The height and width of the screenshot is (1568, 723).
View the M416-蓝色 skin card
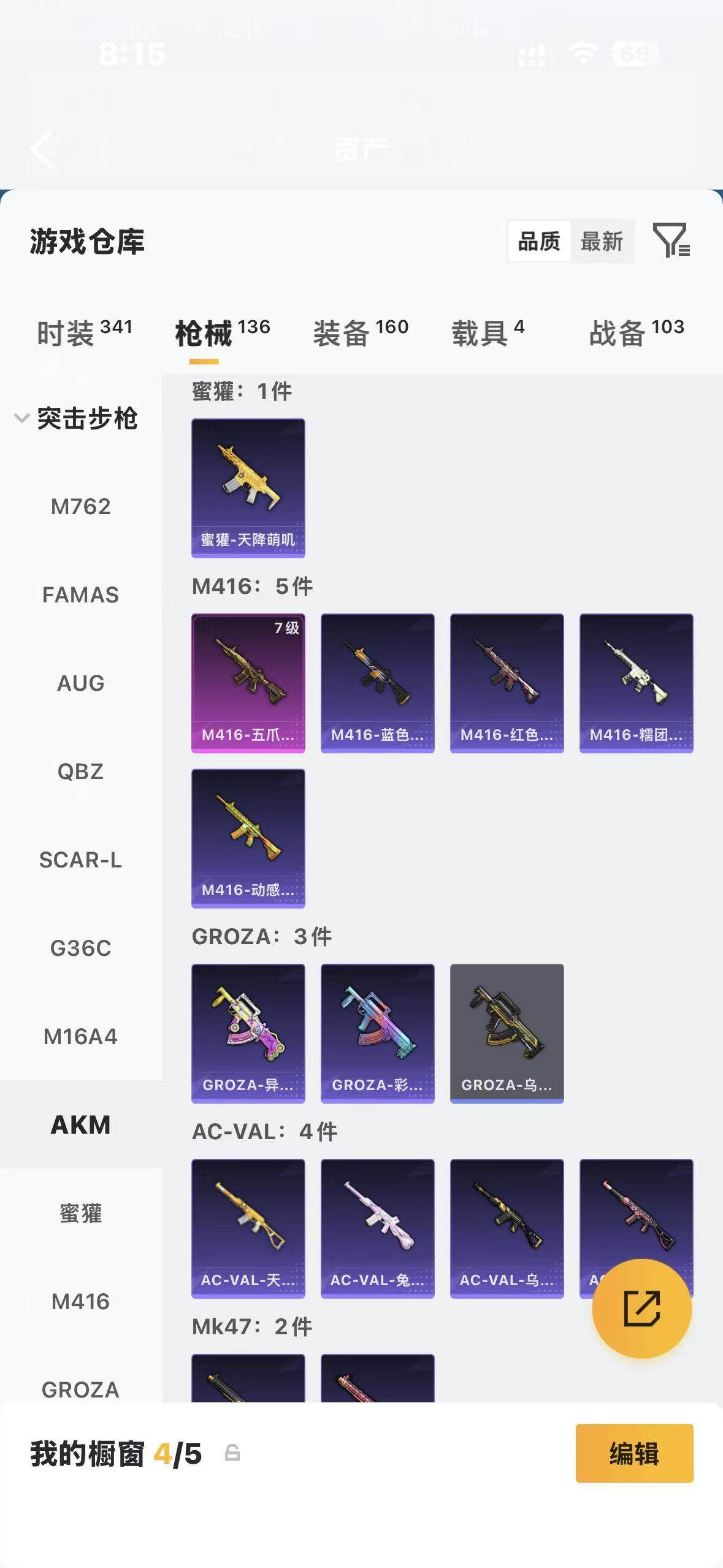pyautogui.click(x=378, y=683)
